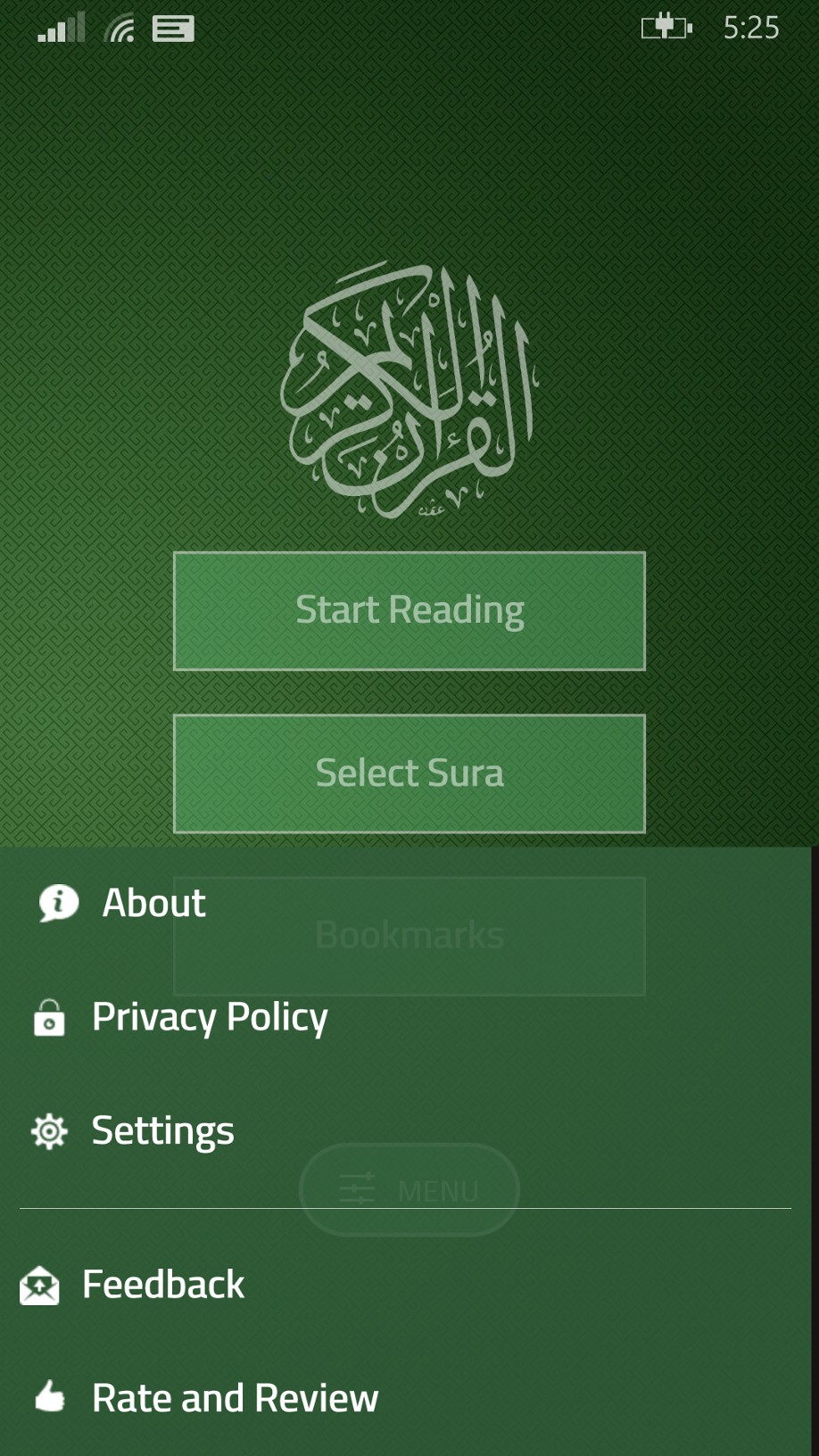The image size is (819, 1456).
Task: Choose Rate and Review
Action: (x=406, y=1398)
